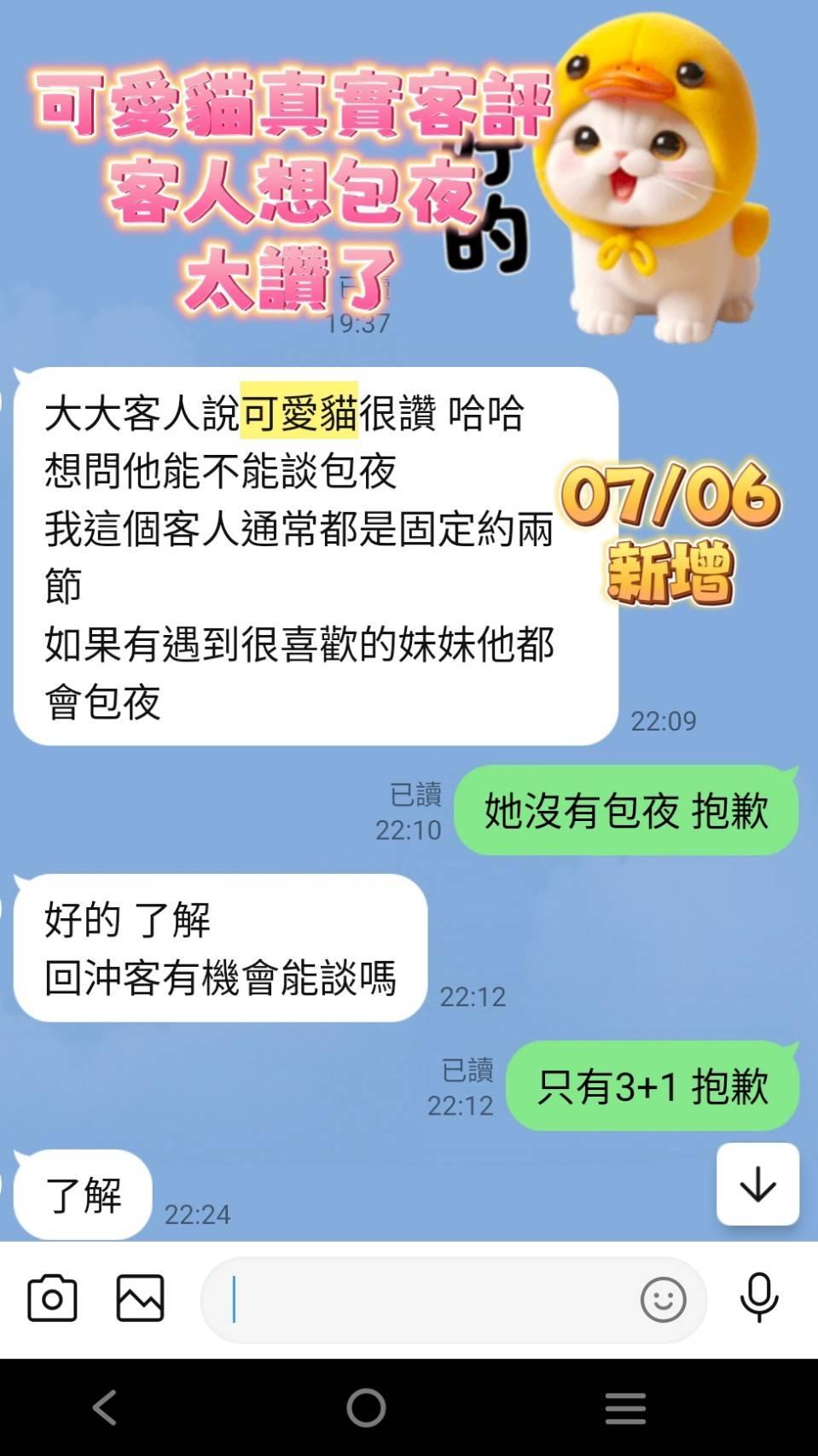Open the emoji and sticker picker
The image size is (818, 1456).
663,1300
